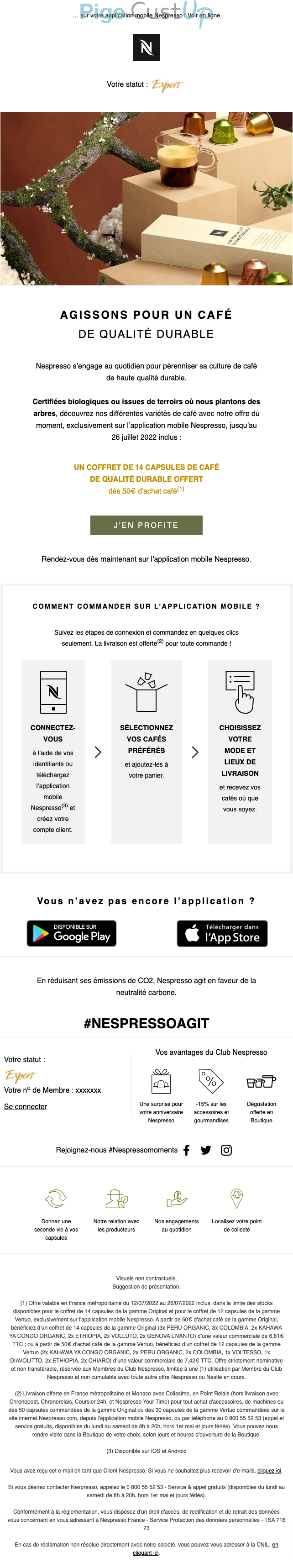This screenshot has width=293, height=1568.
Task: Unsubscribe via the "cliquez ici" link
Action: (x=269, y=1471)
